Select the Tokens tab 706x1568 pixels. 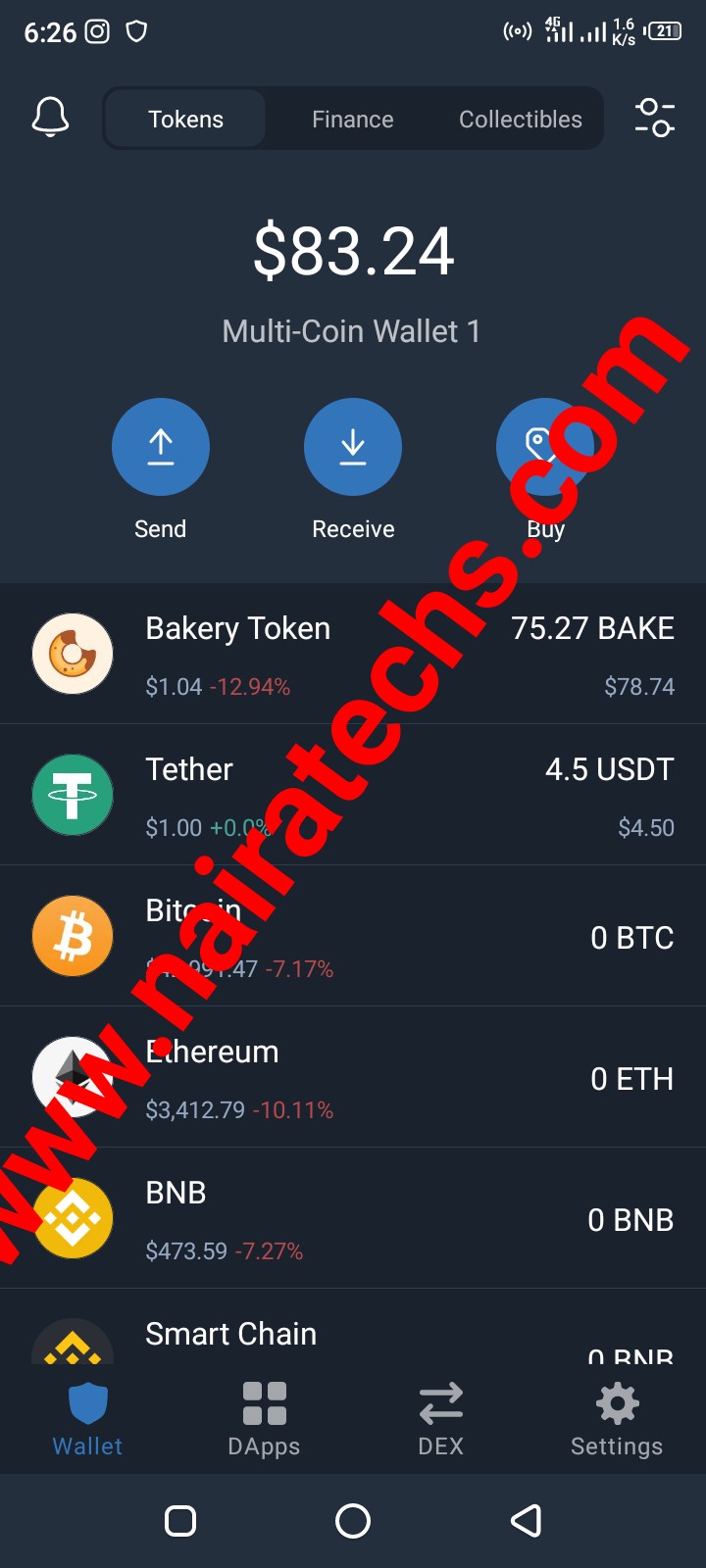pos(185,119)
